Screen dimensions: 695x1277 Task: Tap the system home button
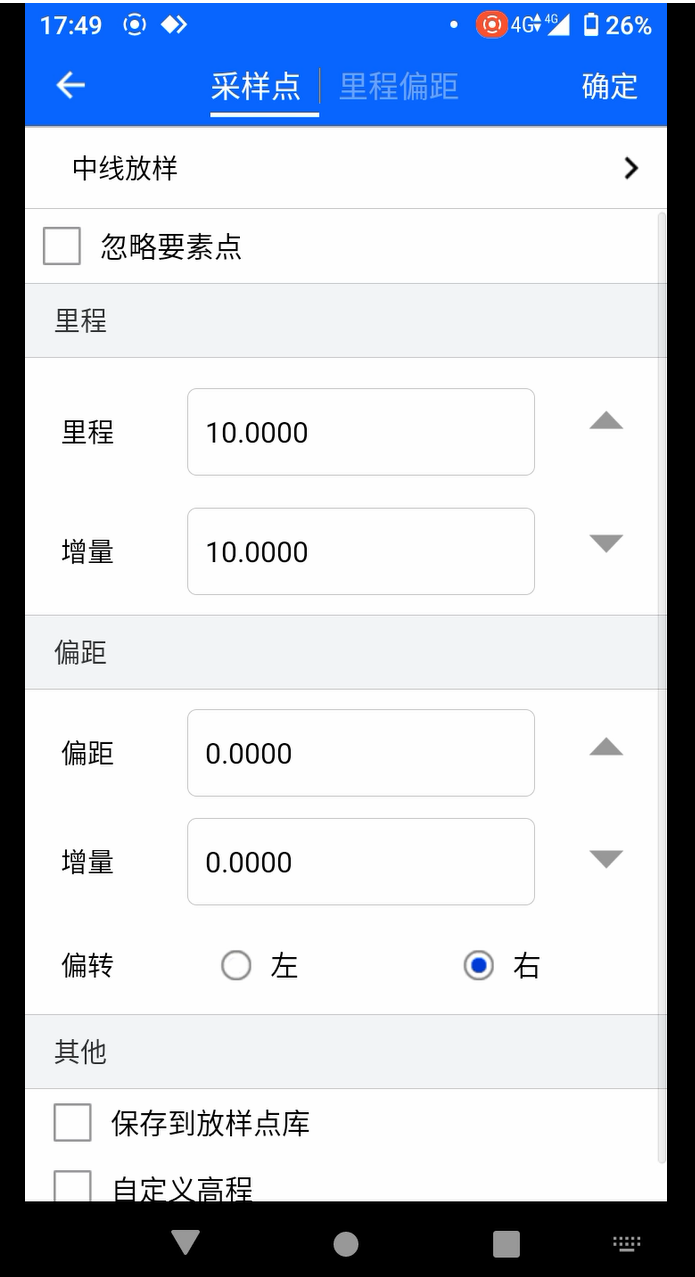[x=346, y=1243]
